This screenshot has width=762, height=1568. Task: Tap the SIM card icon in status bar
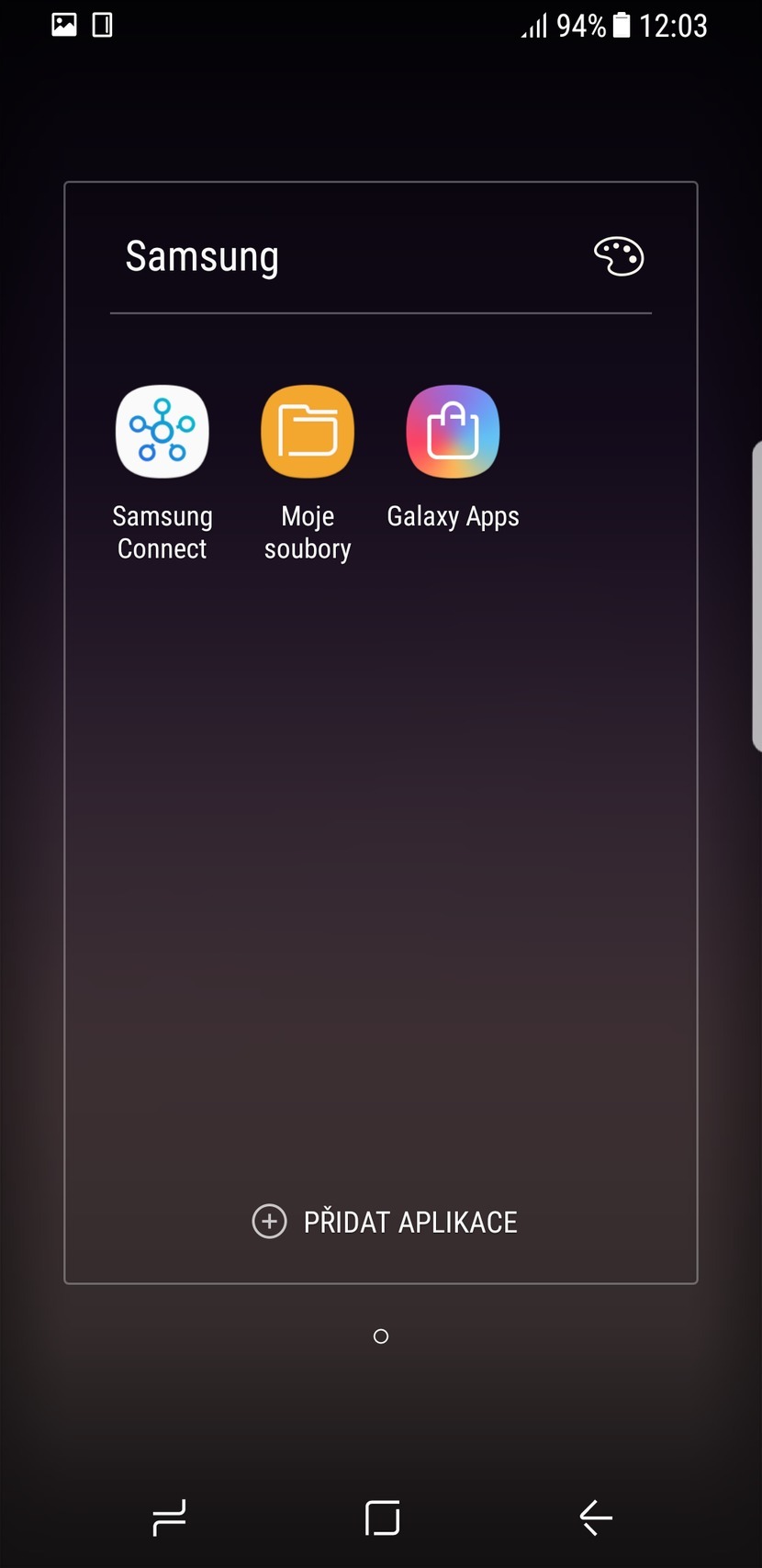point(101,25)
